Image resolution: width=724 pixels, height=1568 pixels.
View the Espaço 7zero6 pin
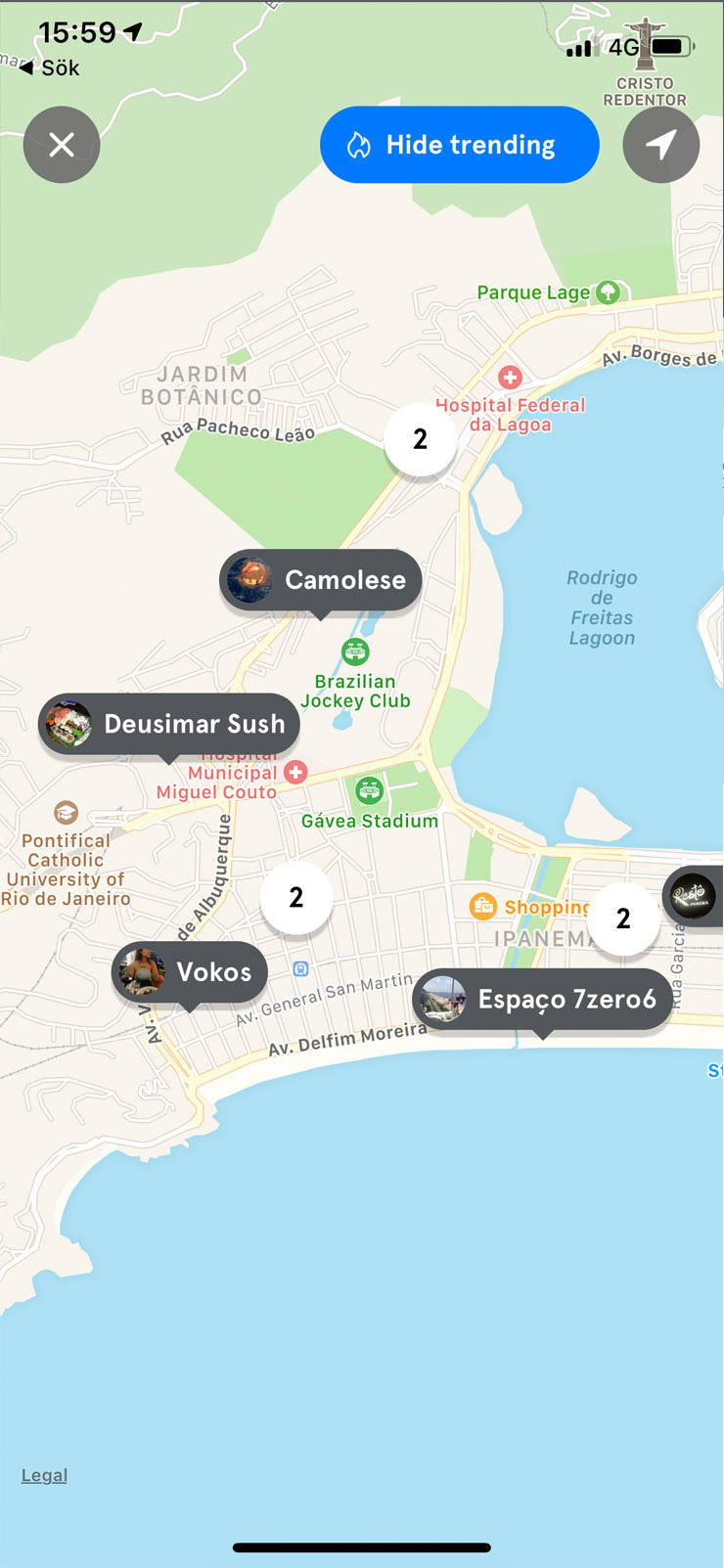[543, 999]
